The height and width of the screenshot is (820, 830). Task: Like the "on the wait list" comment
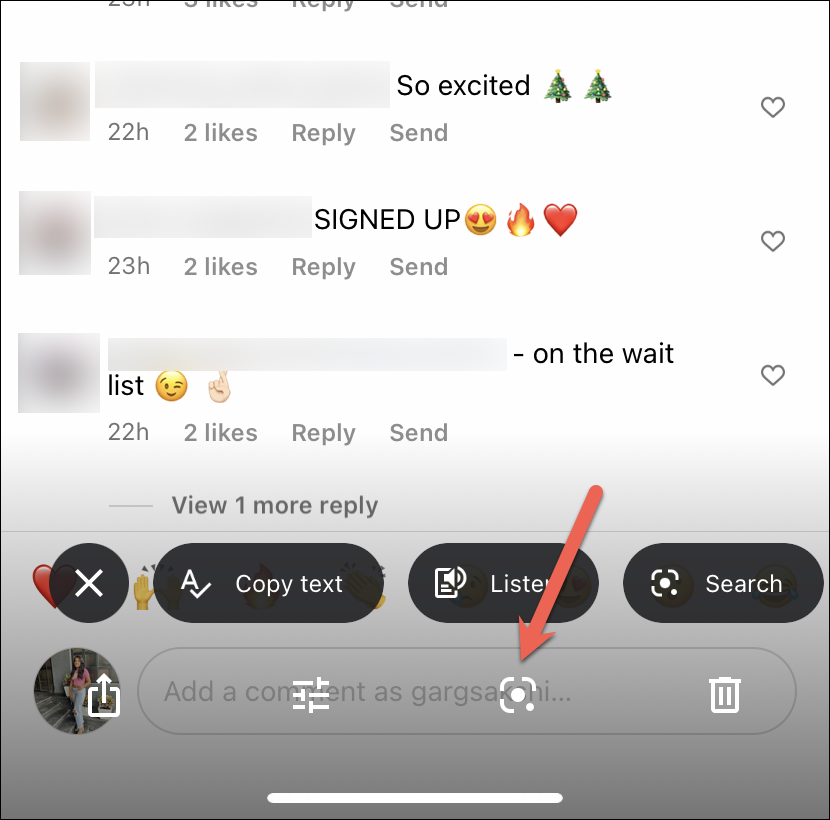tap(772, 375)
